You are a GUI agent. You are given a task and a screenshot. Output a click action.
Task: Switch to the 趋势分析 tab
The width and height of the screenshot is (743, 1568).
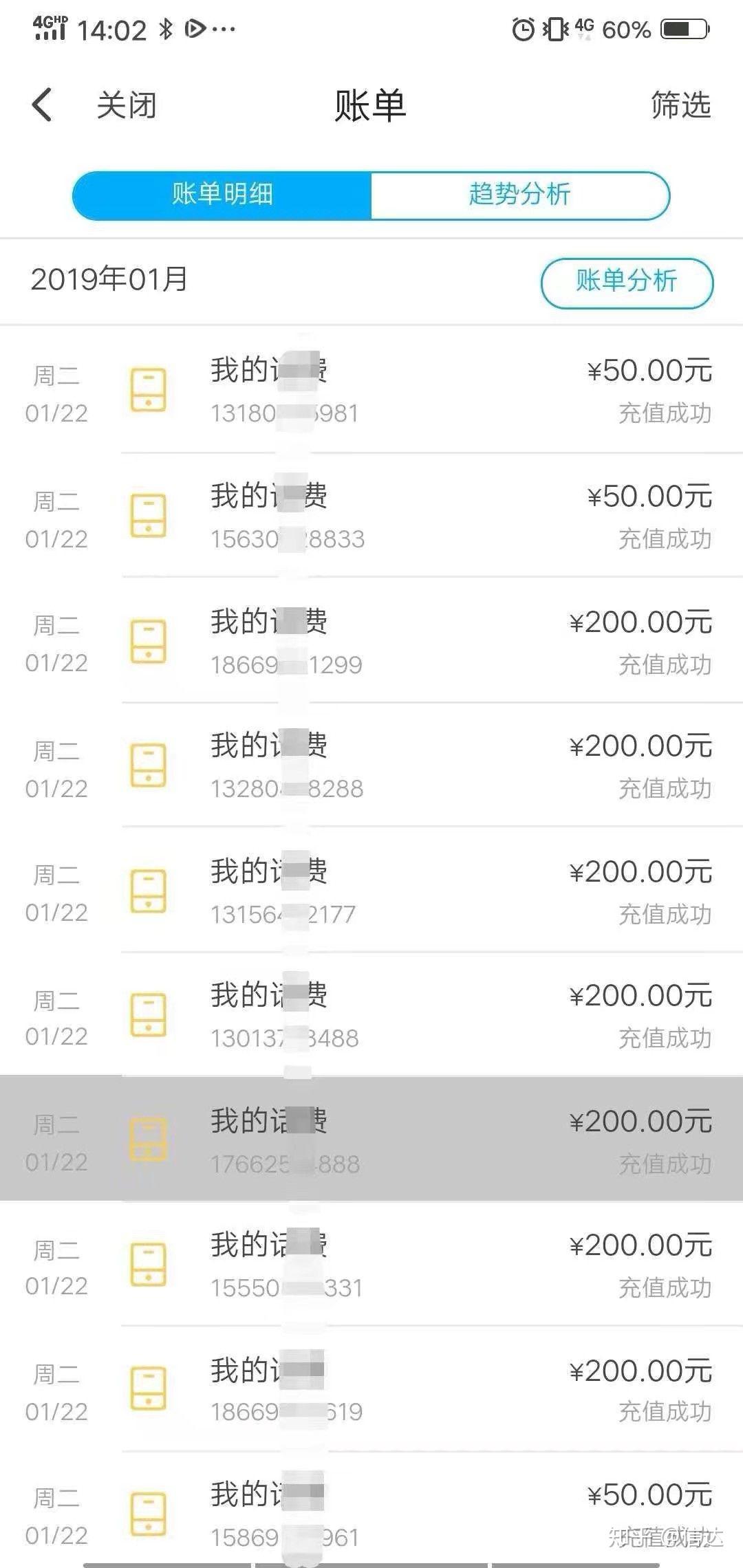point(519,195)
